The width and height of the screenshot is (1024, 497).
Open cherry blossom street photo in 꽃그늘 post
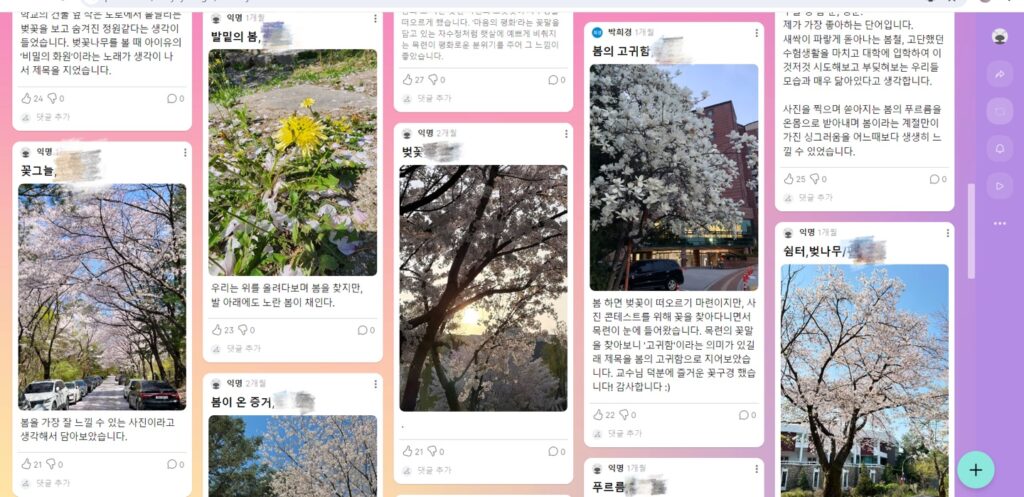tap(102, 296)
